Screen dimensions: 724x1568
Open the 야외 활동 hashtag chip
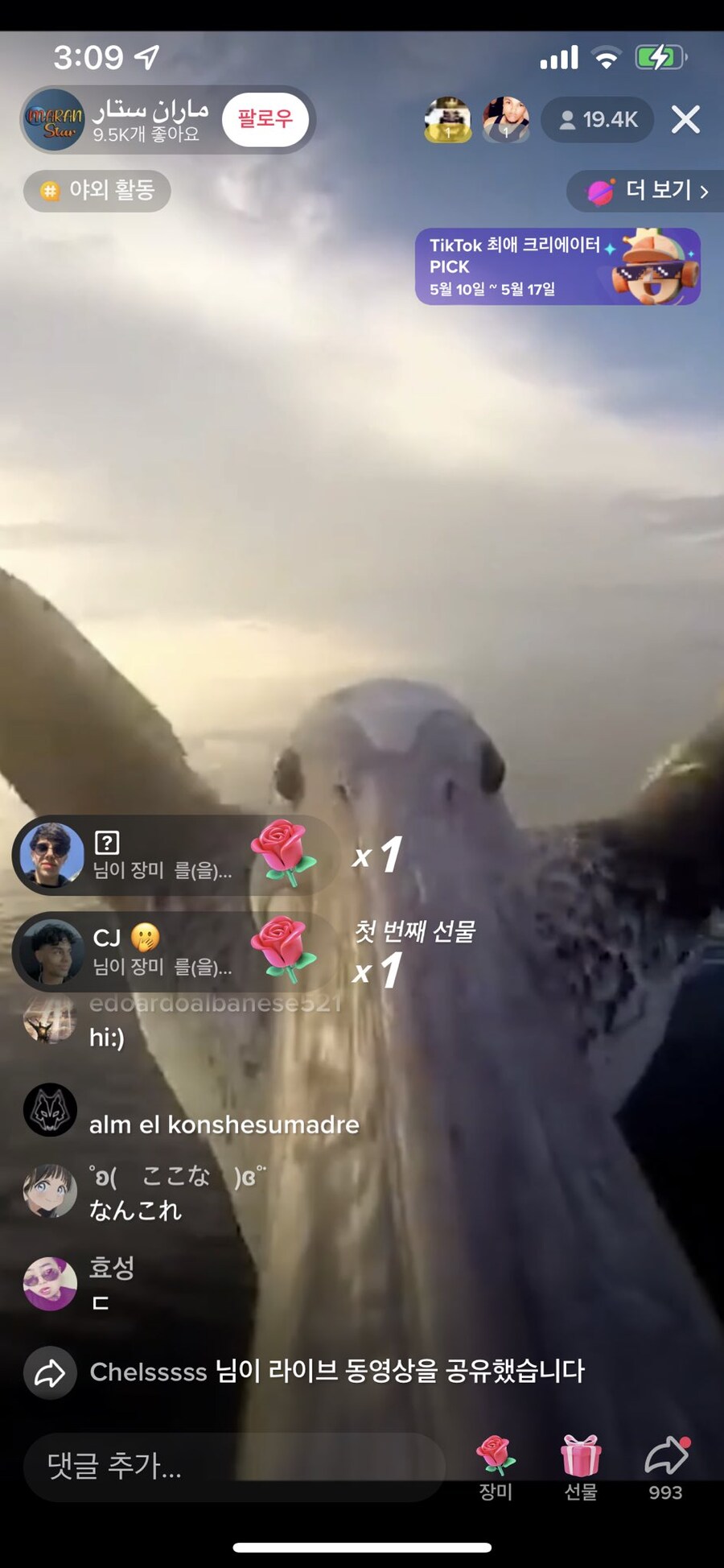pos(97,191)
